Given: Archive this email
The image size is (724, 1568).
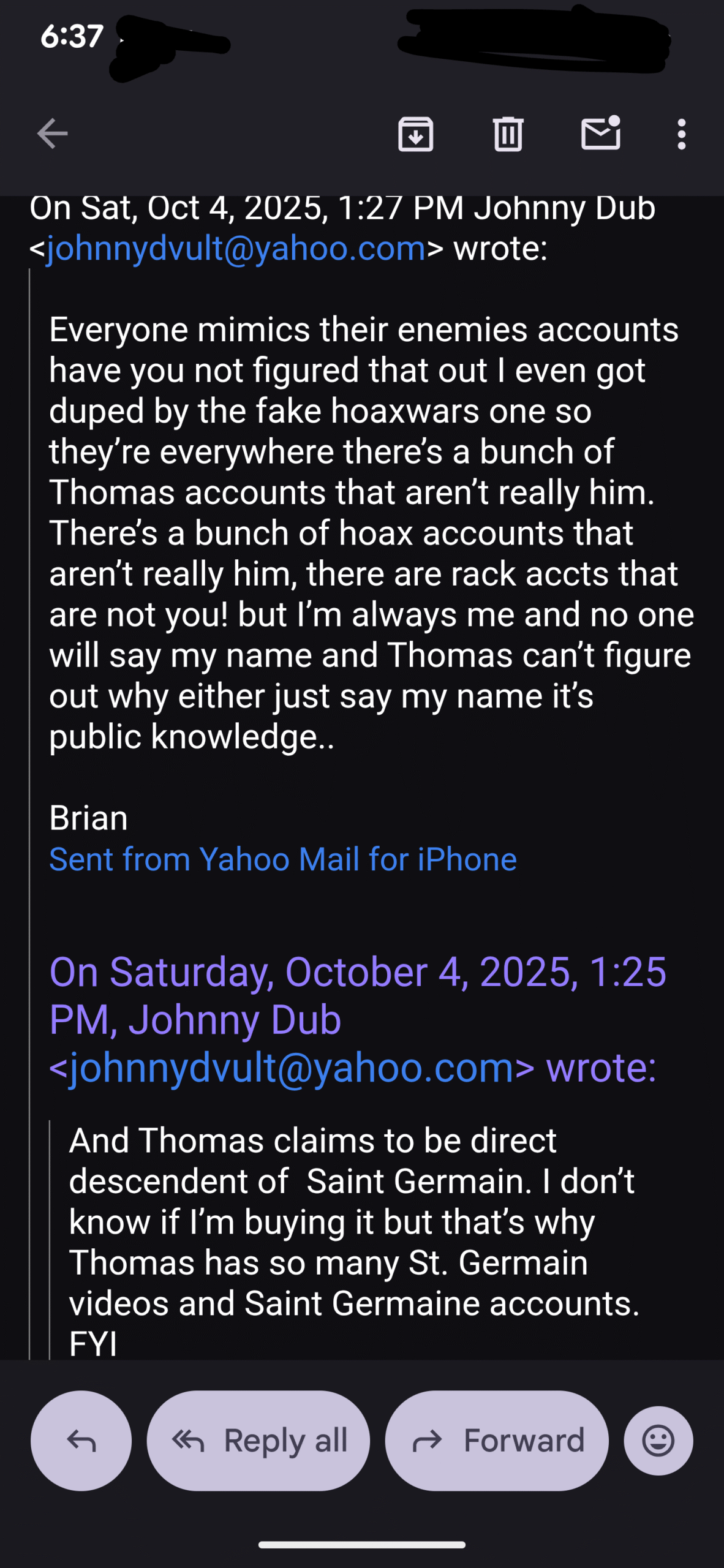Looking at the screenshot, I should [416, 134].
